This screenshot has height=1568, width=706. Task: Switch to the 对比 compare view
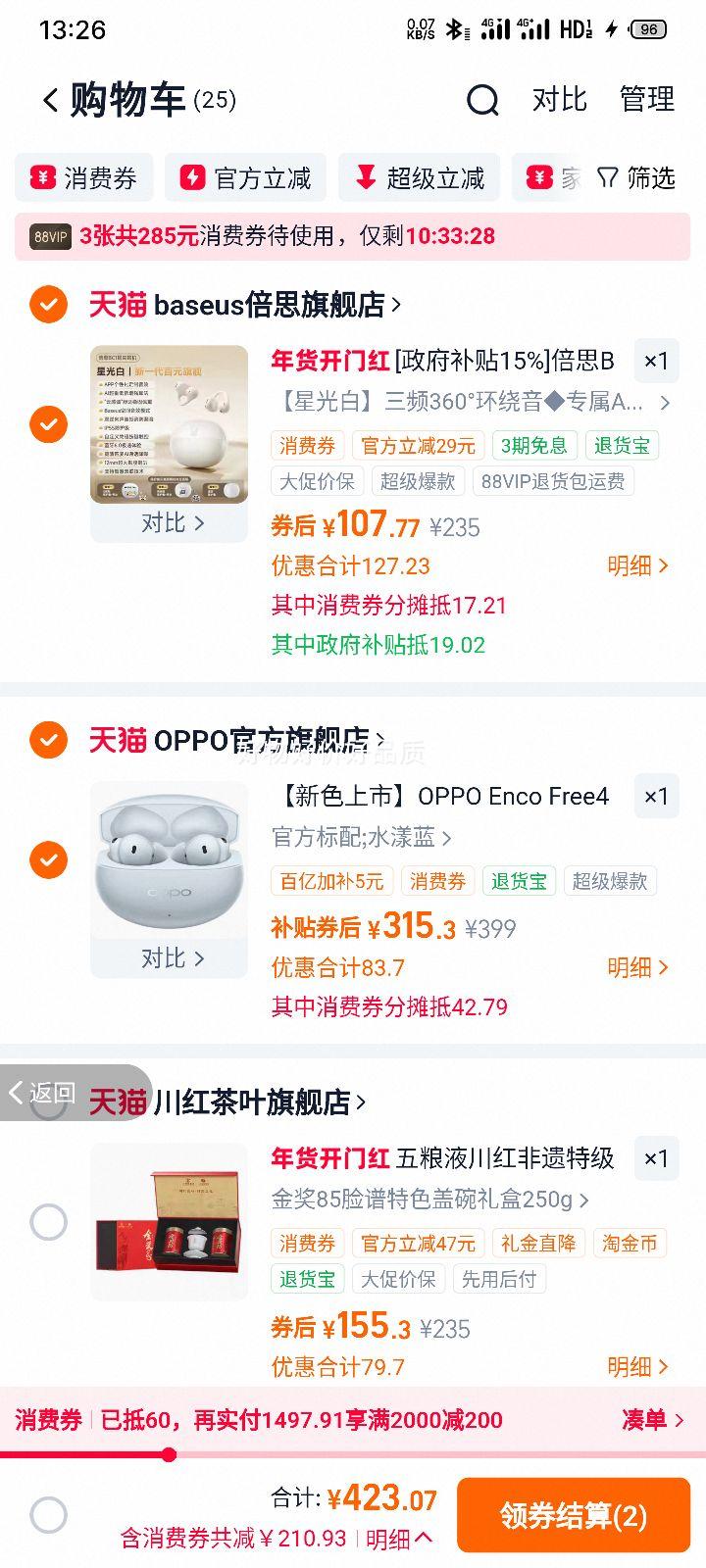point(559,99)
